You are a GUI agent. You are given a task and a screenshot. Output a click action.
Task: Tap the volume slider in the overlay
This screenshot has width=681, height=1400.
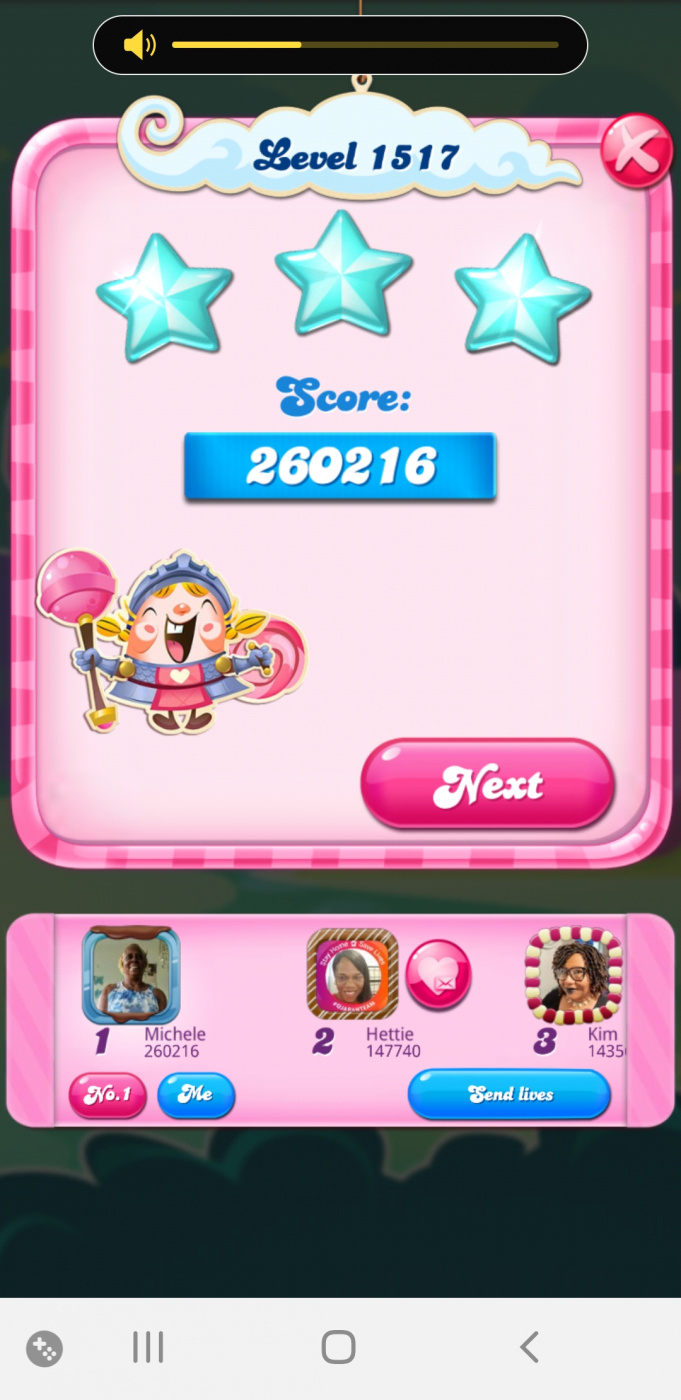(x=364, y=45)
